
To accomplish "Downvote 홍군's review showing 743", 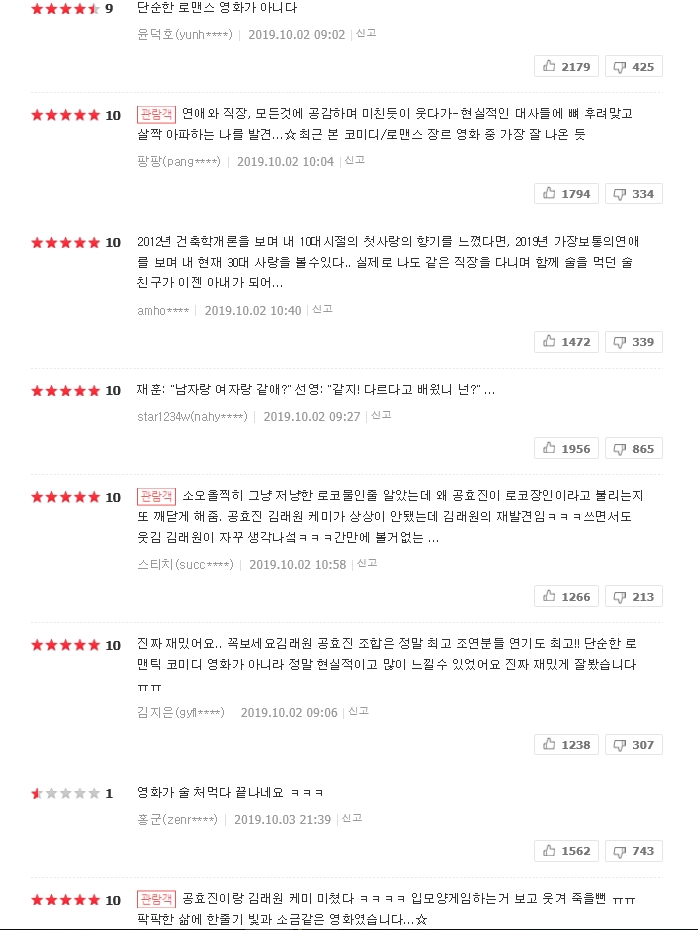I will (633, 851).
